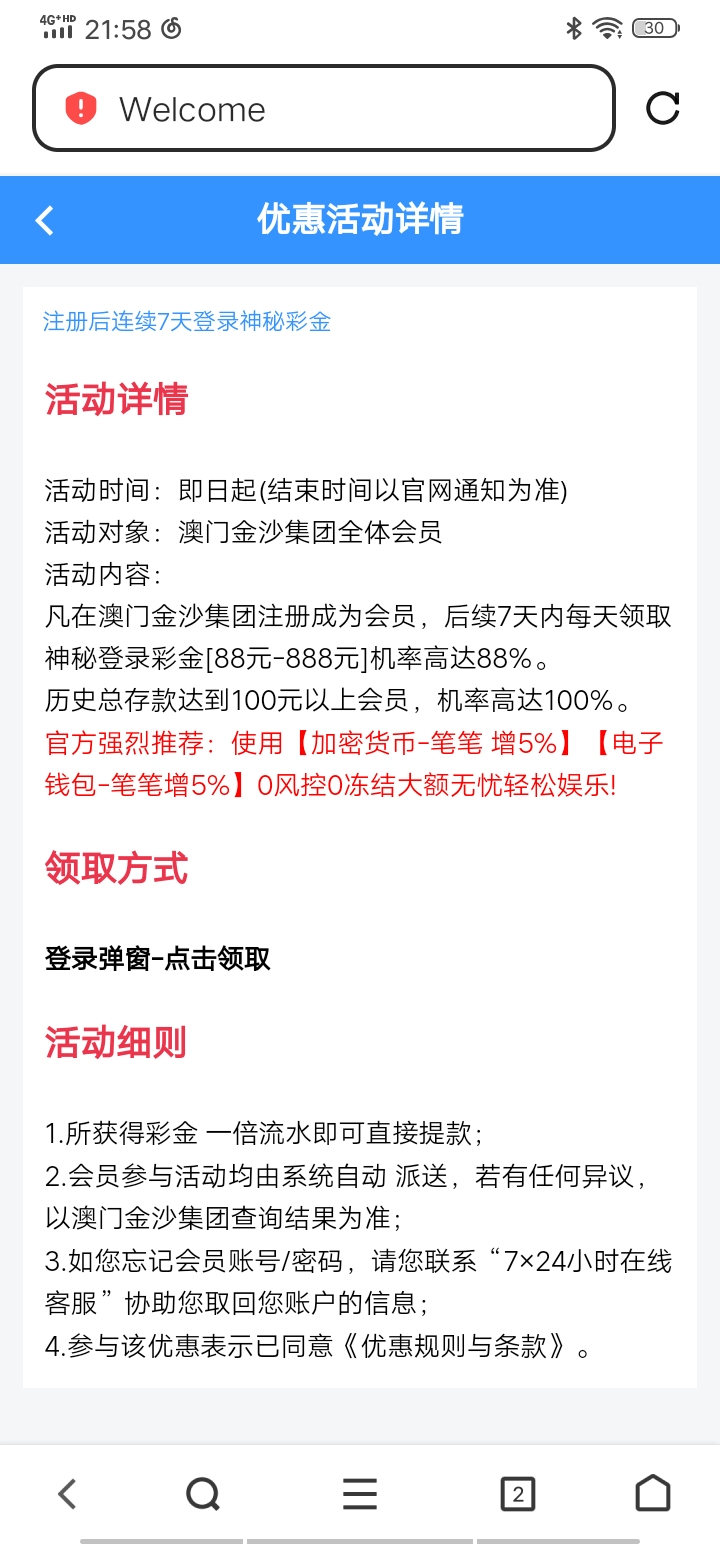The width and height of the screenshot is (720, 1544).
Task: Open the browser menu button
Action: pos(360,1494)
